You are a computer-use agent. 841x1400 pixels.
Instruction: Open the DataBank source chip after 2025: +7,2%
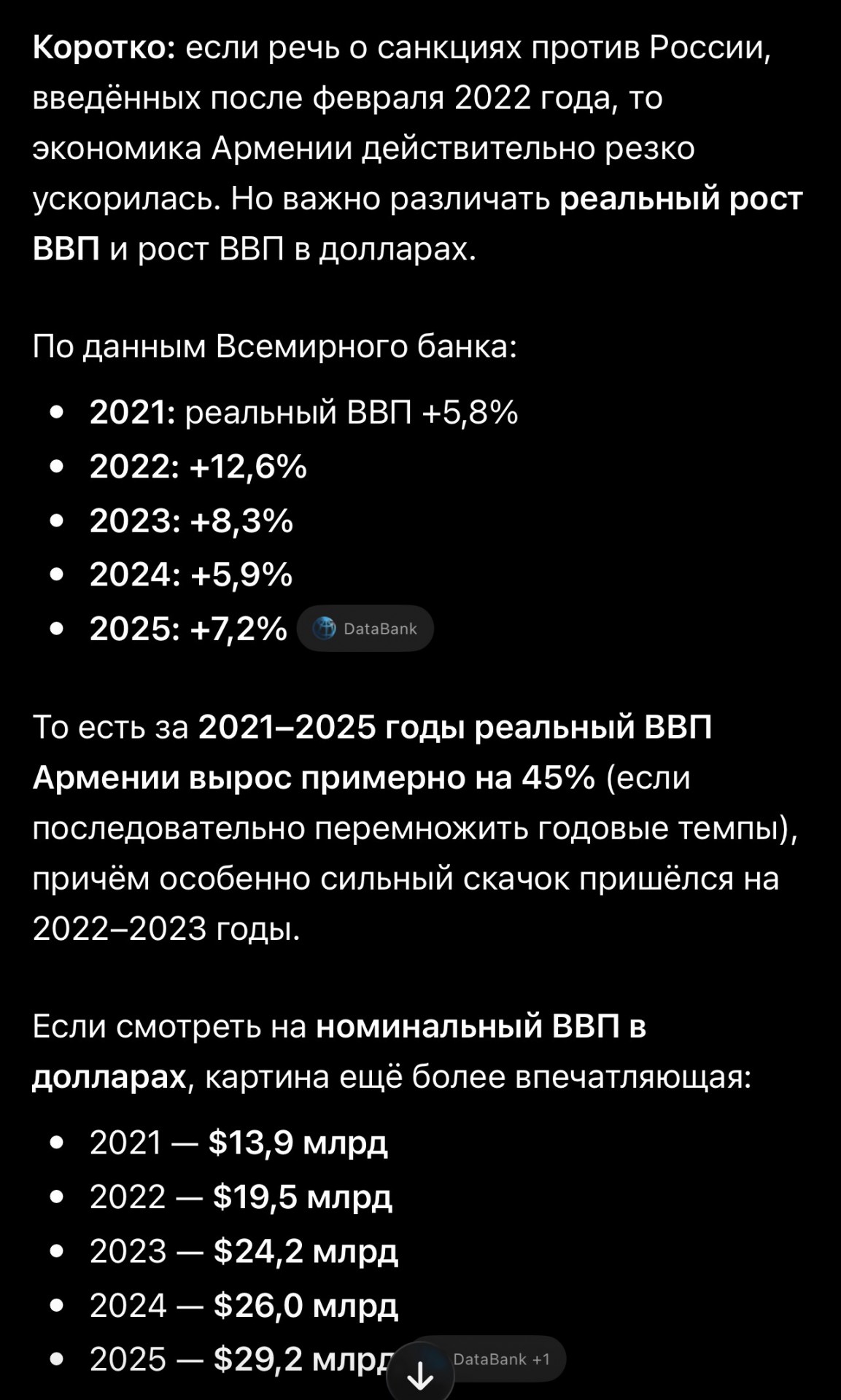[x=365, y=628]
